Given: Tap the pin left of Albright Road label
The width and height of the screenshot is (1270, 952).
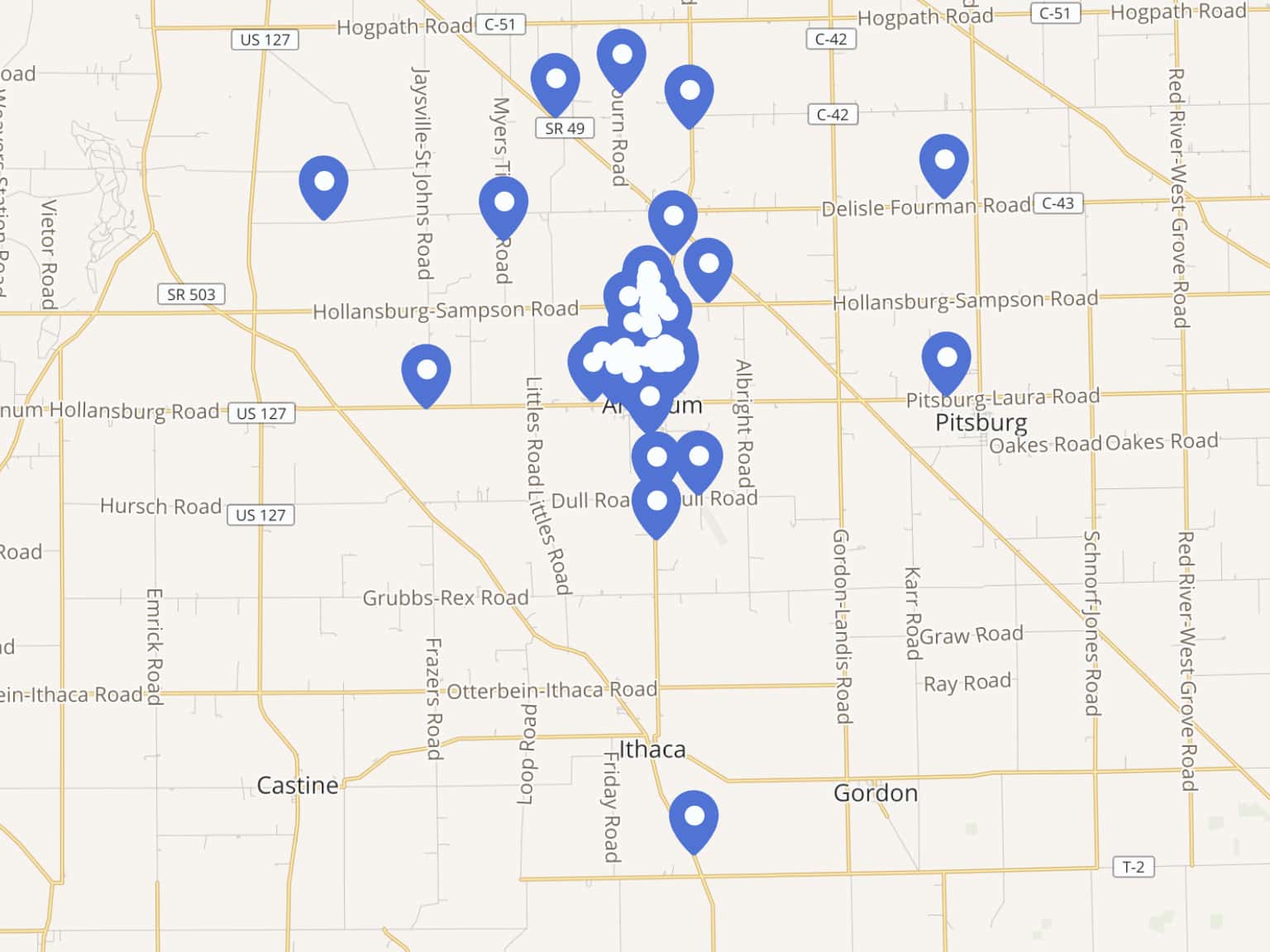Looking at the screenshot, I should point(699,459).
